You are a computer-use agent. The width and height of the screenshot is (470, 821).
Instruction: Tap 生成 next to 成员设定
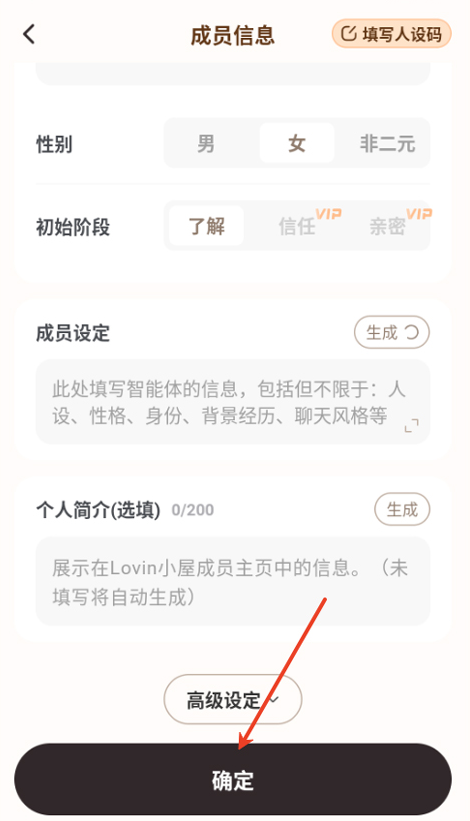pos(391,332)
